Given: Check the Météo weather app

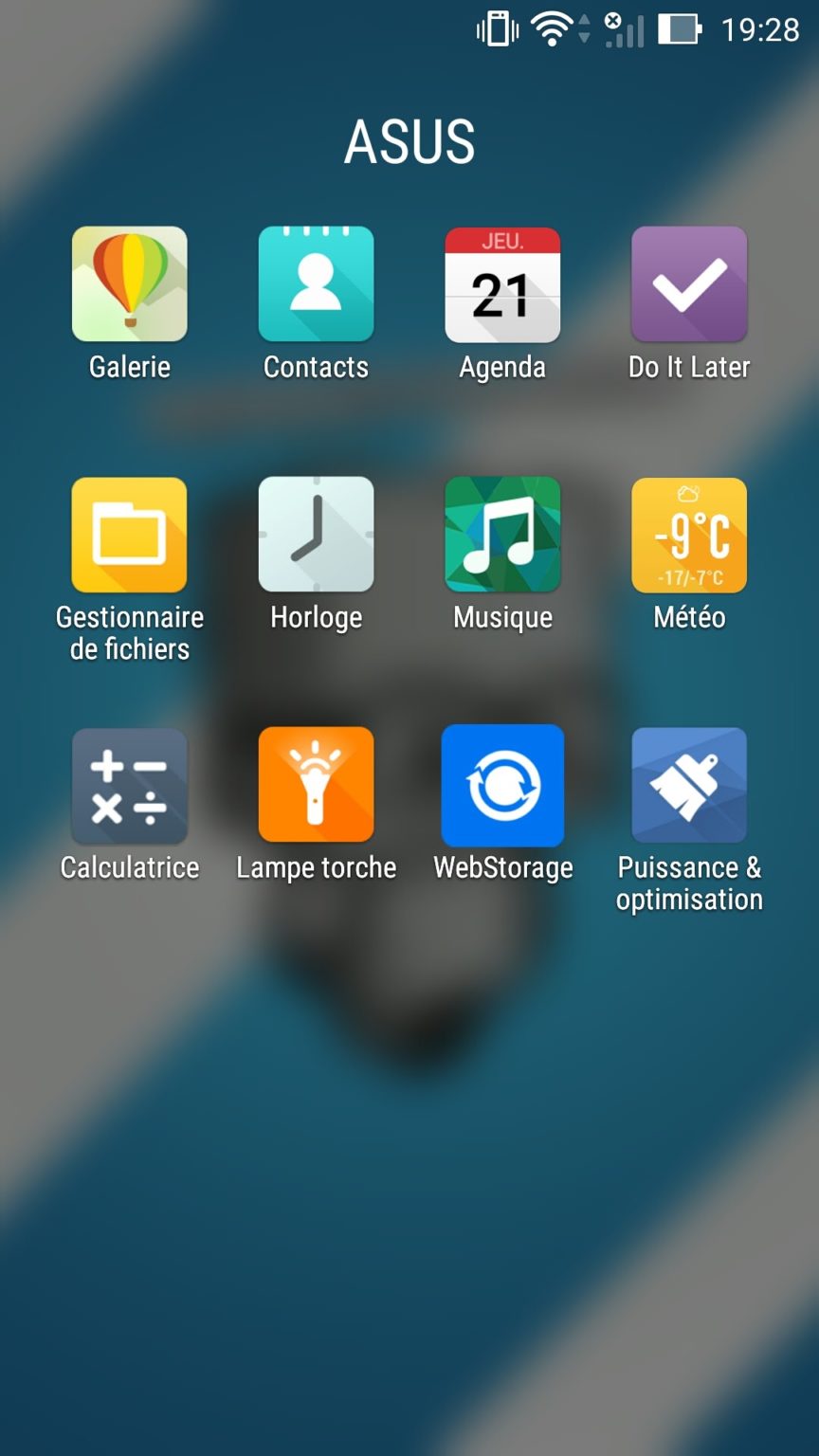Looking at the screenshot, I should [x=689, y=535].
